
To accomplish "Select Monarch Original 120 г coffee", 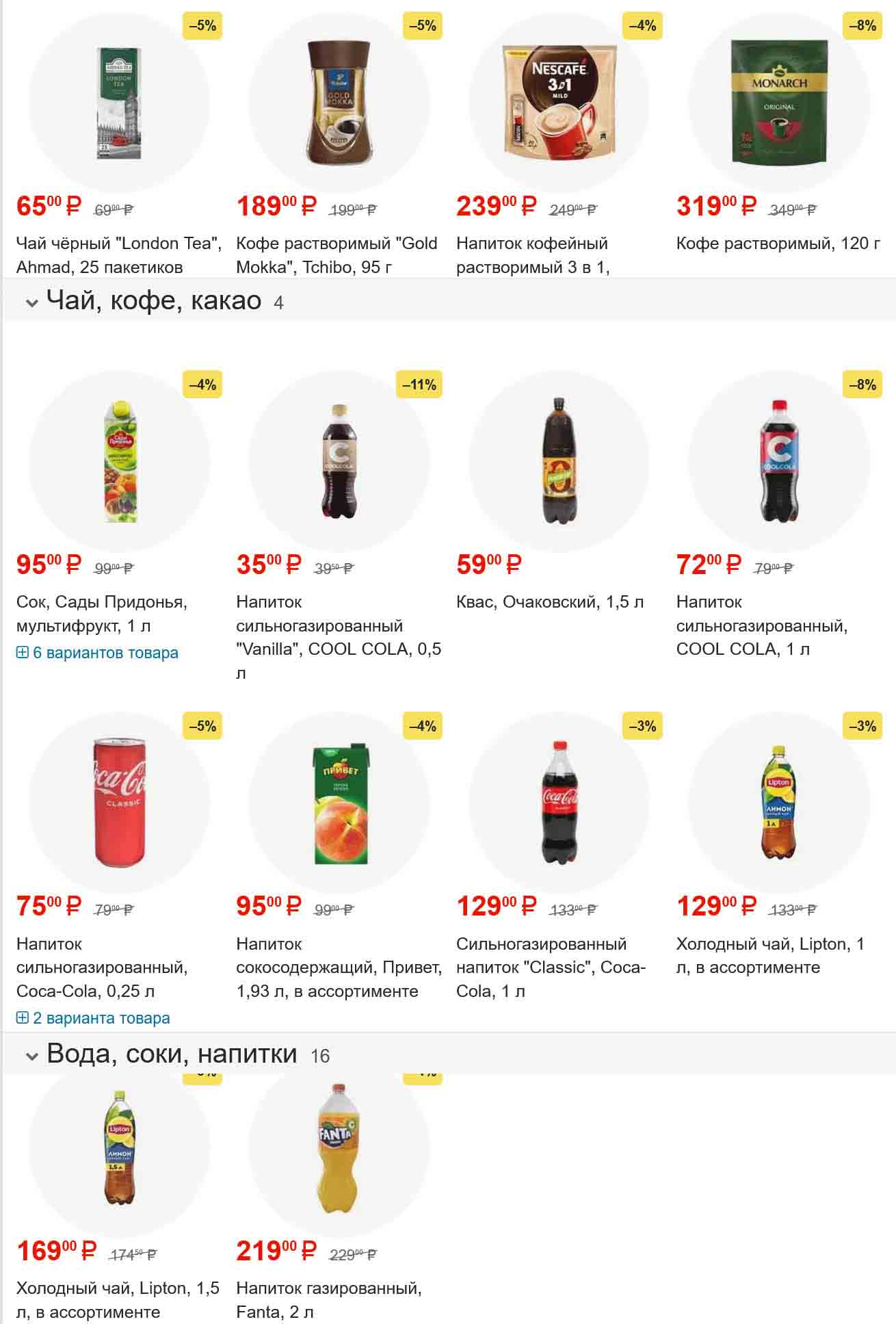I will pyautogui.click(x=779, y=103).
